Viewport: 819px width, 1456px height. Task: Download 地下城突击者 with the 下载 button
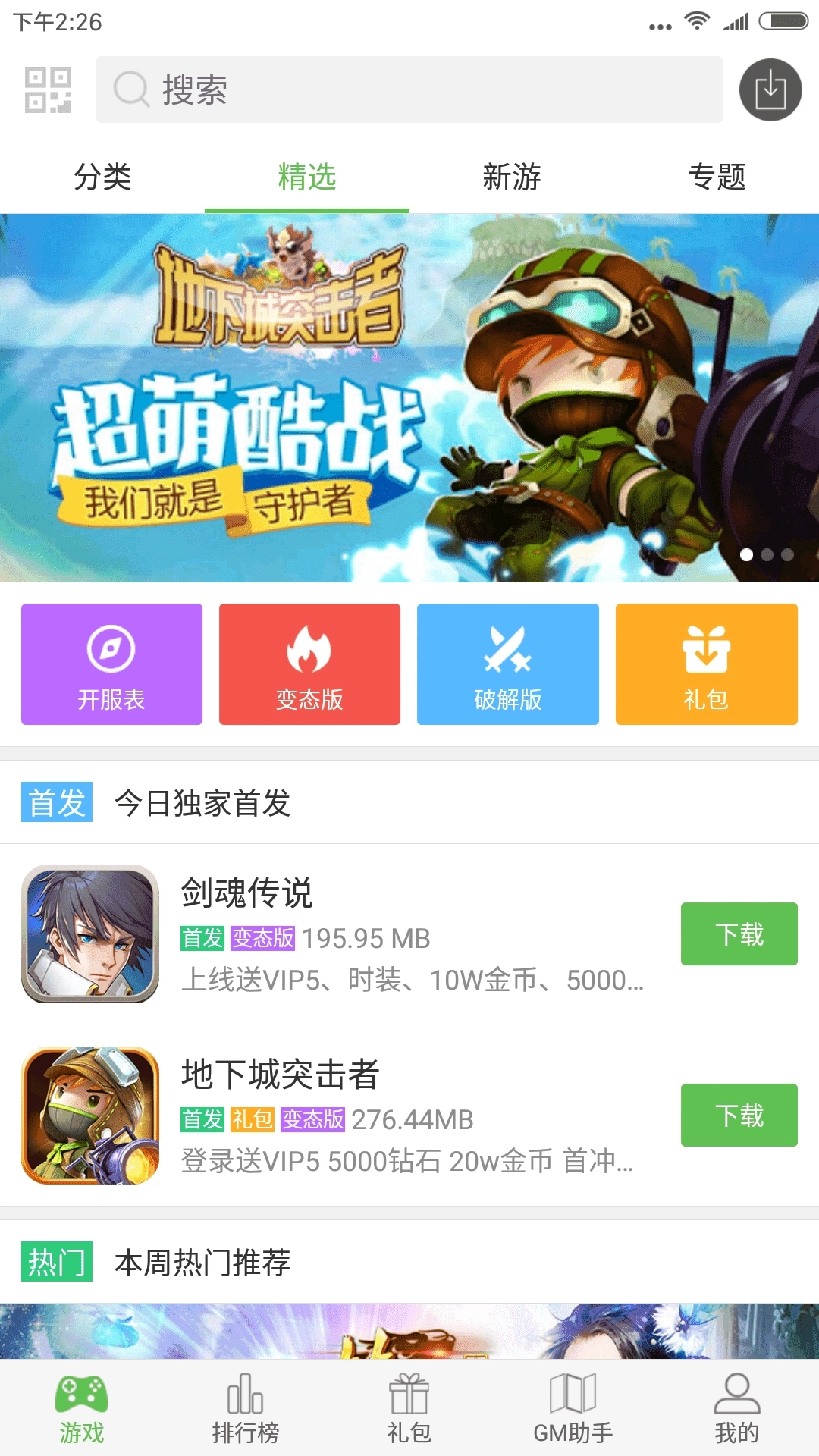[739, 1116]
